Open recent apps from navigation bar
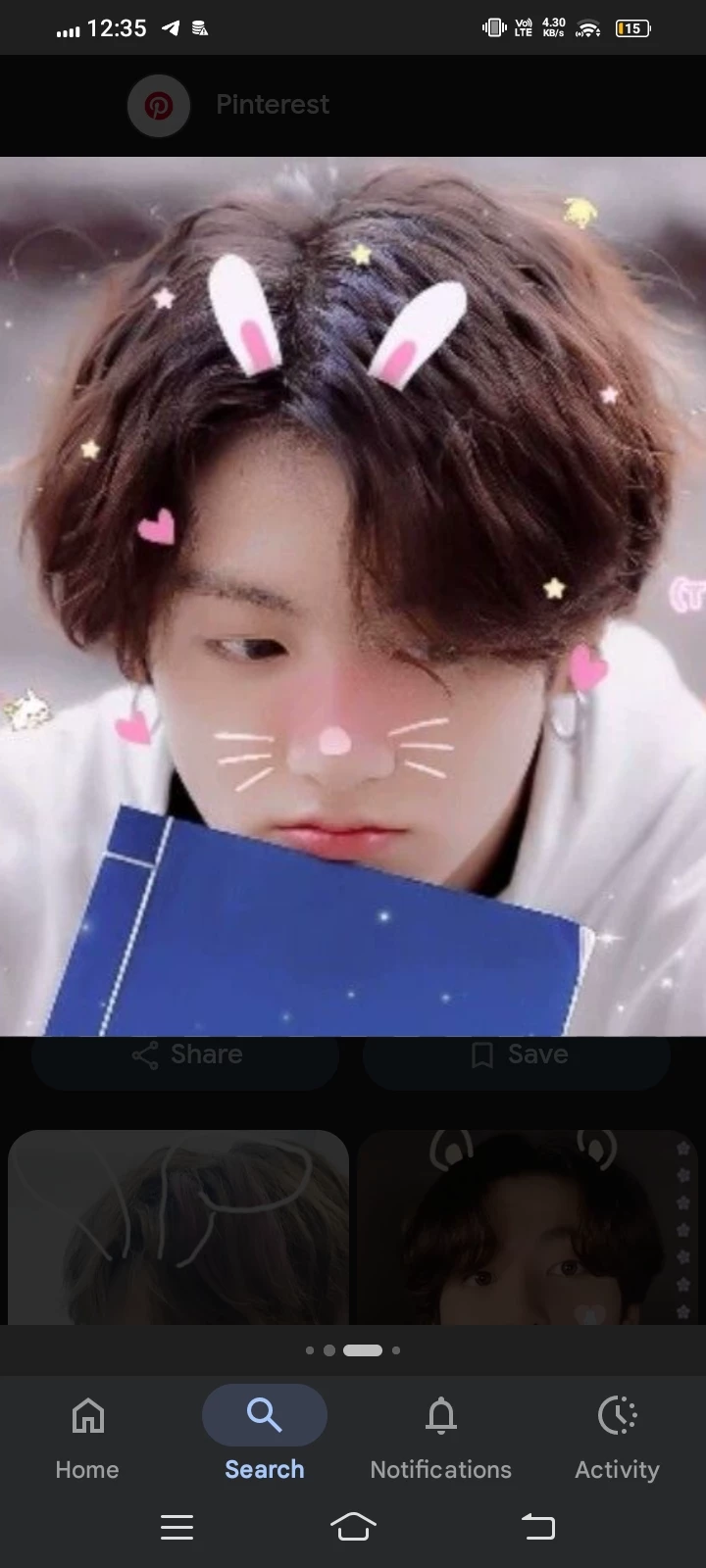 [176, 1526]
